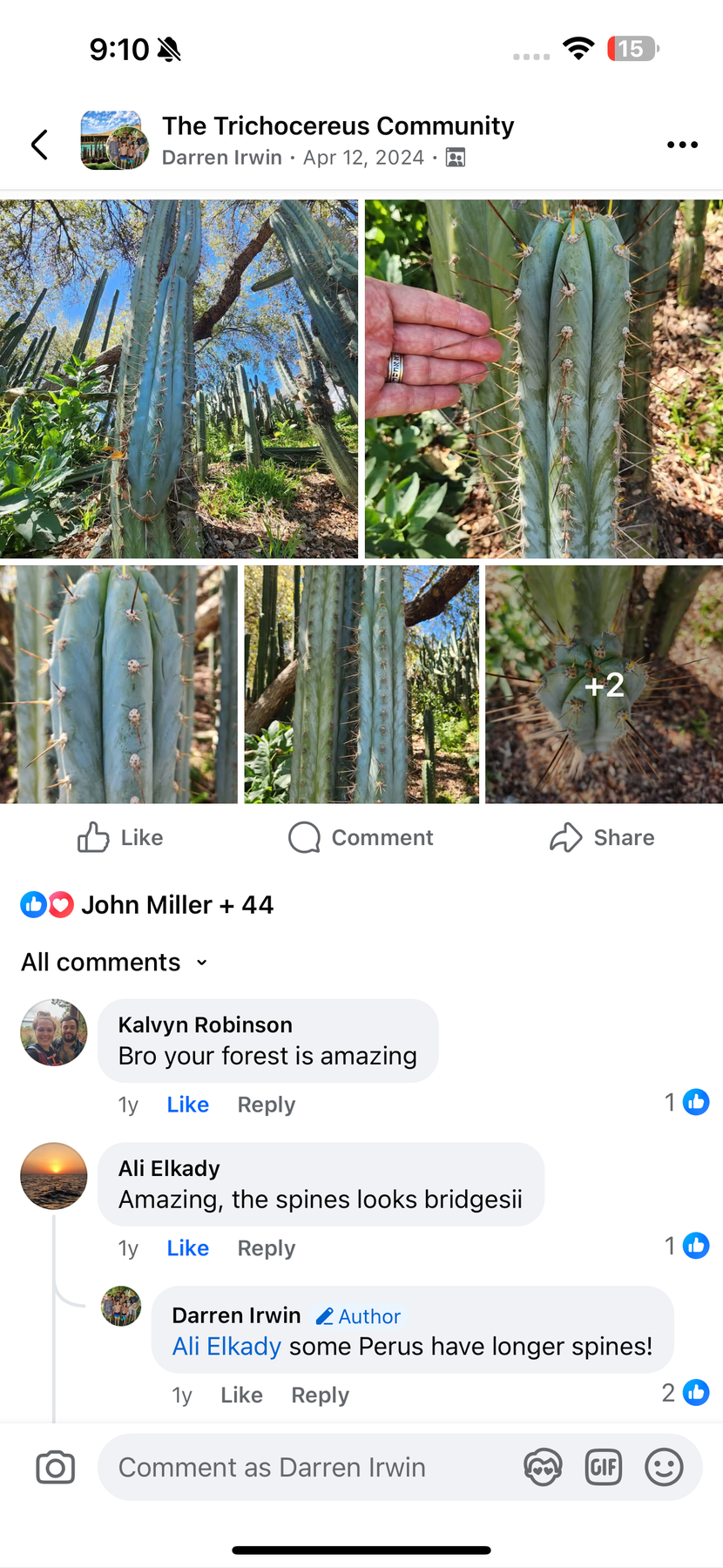Open The Trichocereus Community group page
Screen dimensions: 723x1568
pos(337,126)
